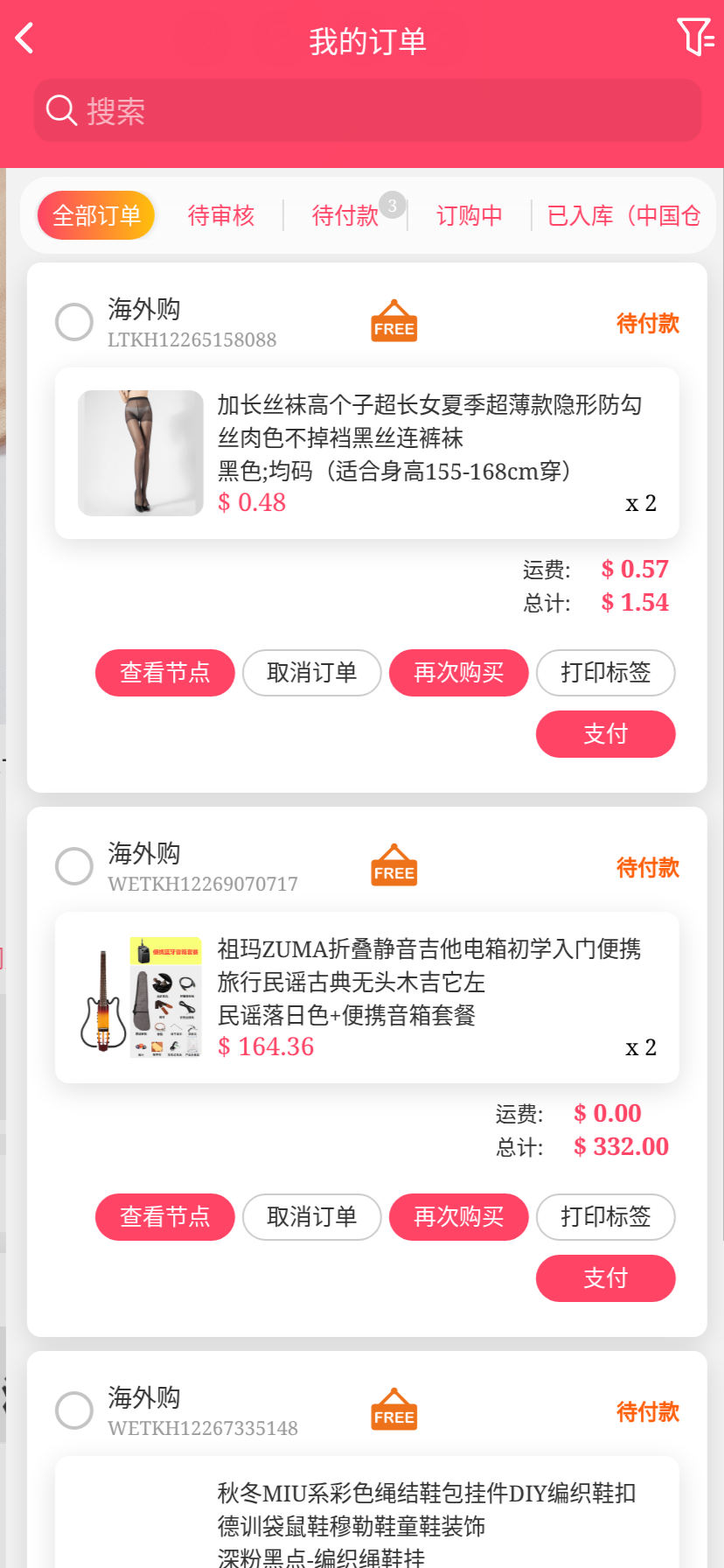Image resolution: width=724 pixels, height=1568 pixels.
Task: Pay for the $1.54 order
Action: (x=606, y=734)
